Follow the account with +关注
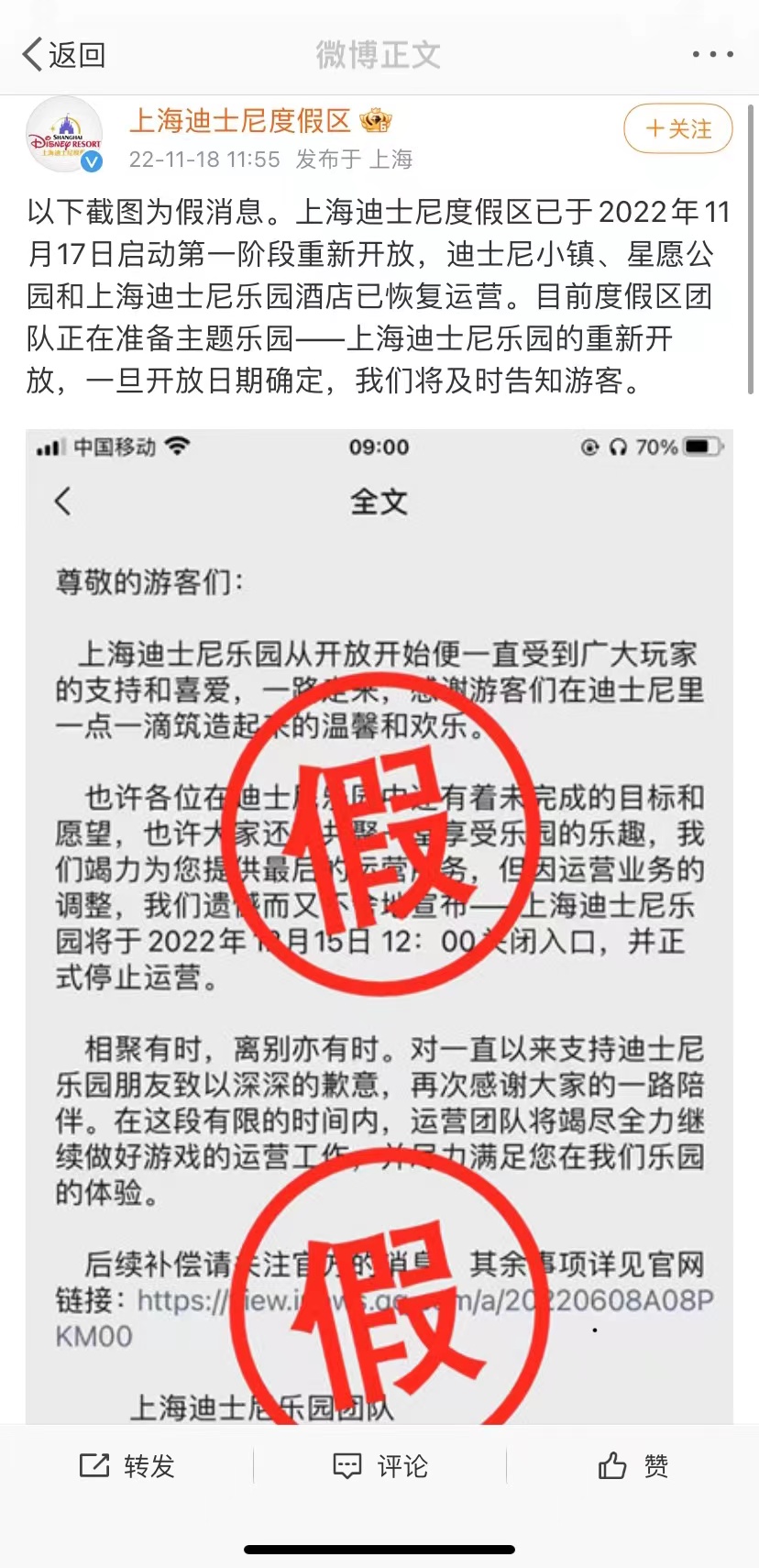The width and height of the screenshot is (759, 1568). (x=677, y=129)
